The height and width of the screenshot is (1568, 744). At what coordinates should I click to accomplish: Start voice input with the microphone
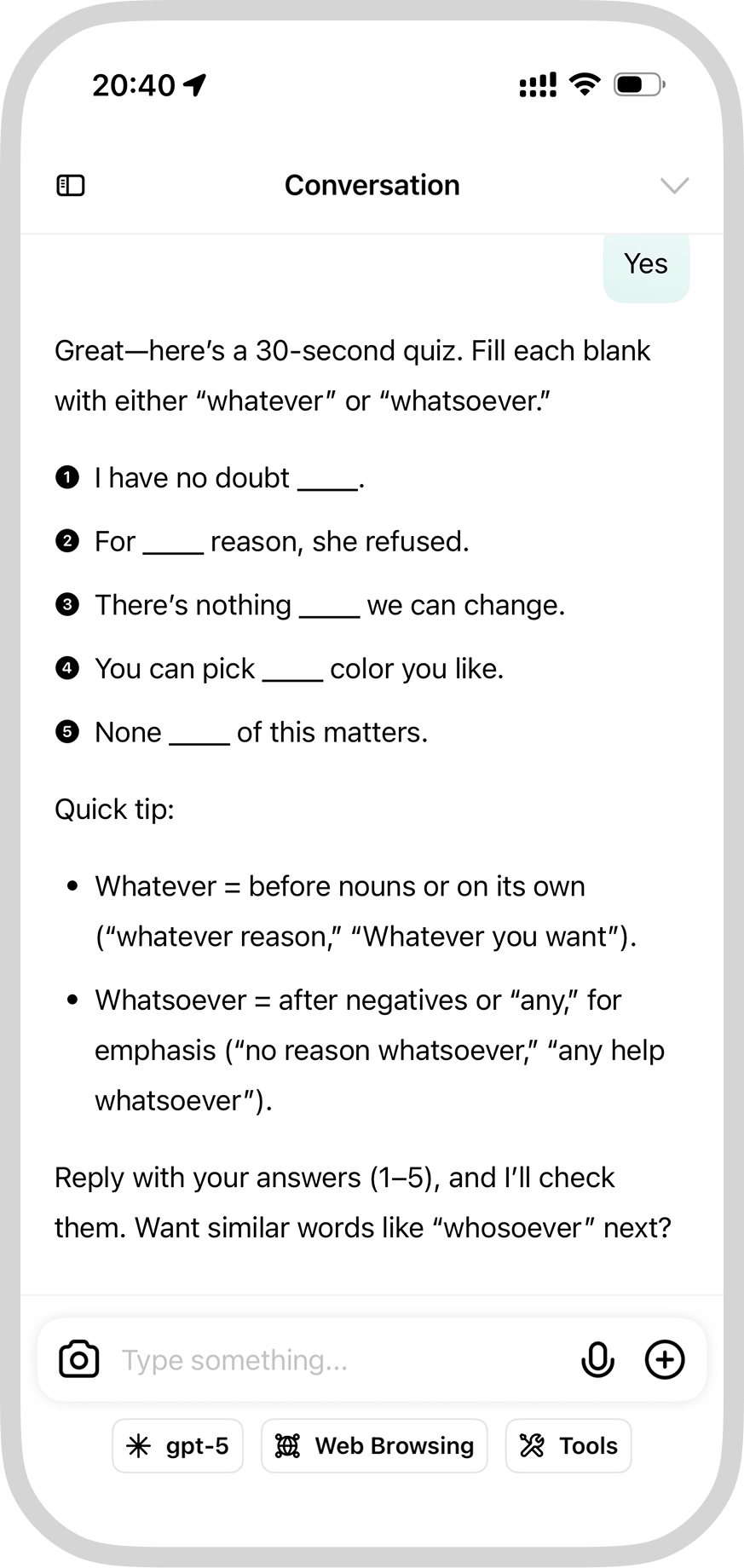click(597, 1359)
